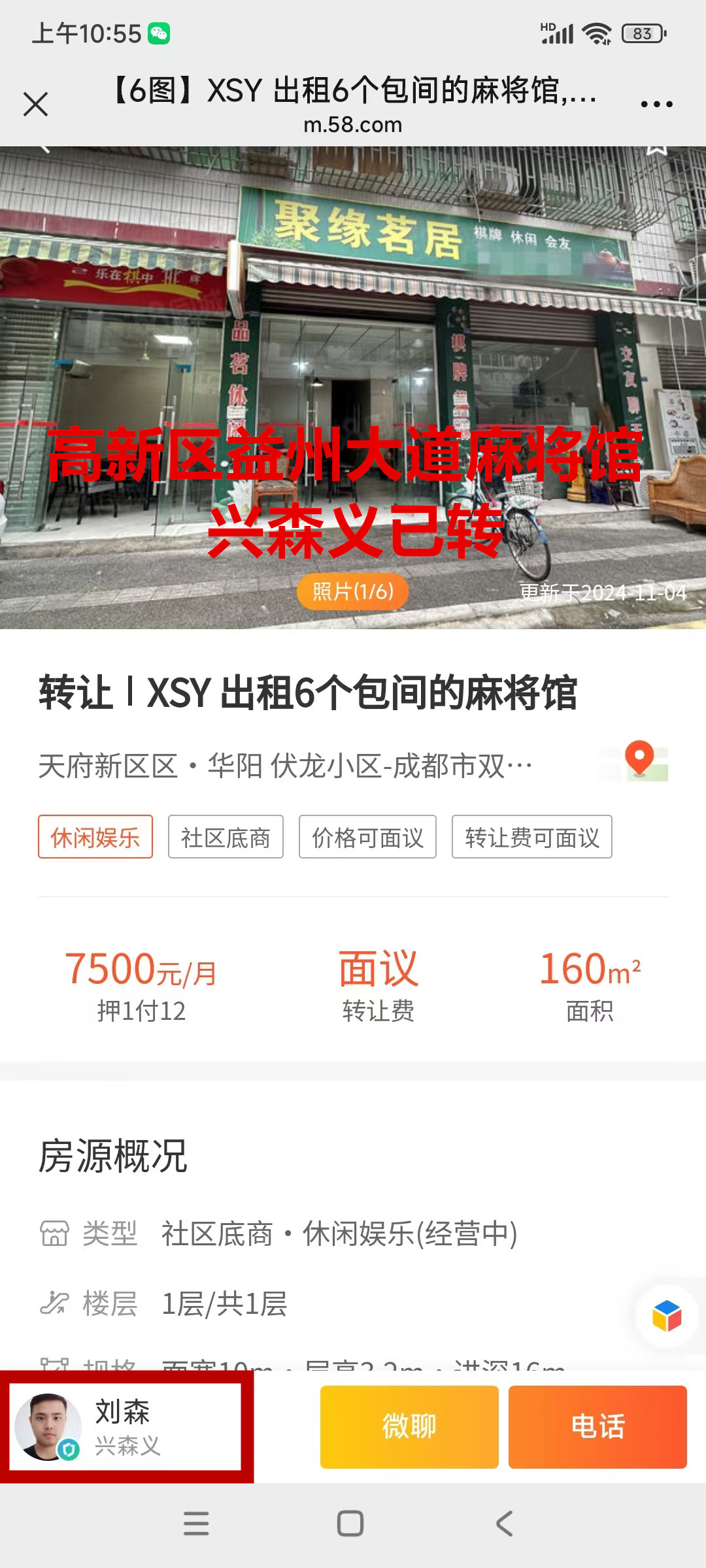Open the storefront photo gallery
Viewport: 706px width, 1568px height.
353,366
